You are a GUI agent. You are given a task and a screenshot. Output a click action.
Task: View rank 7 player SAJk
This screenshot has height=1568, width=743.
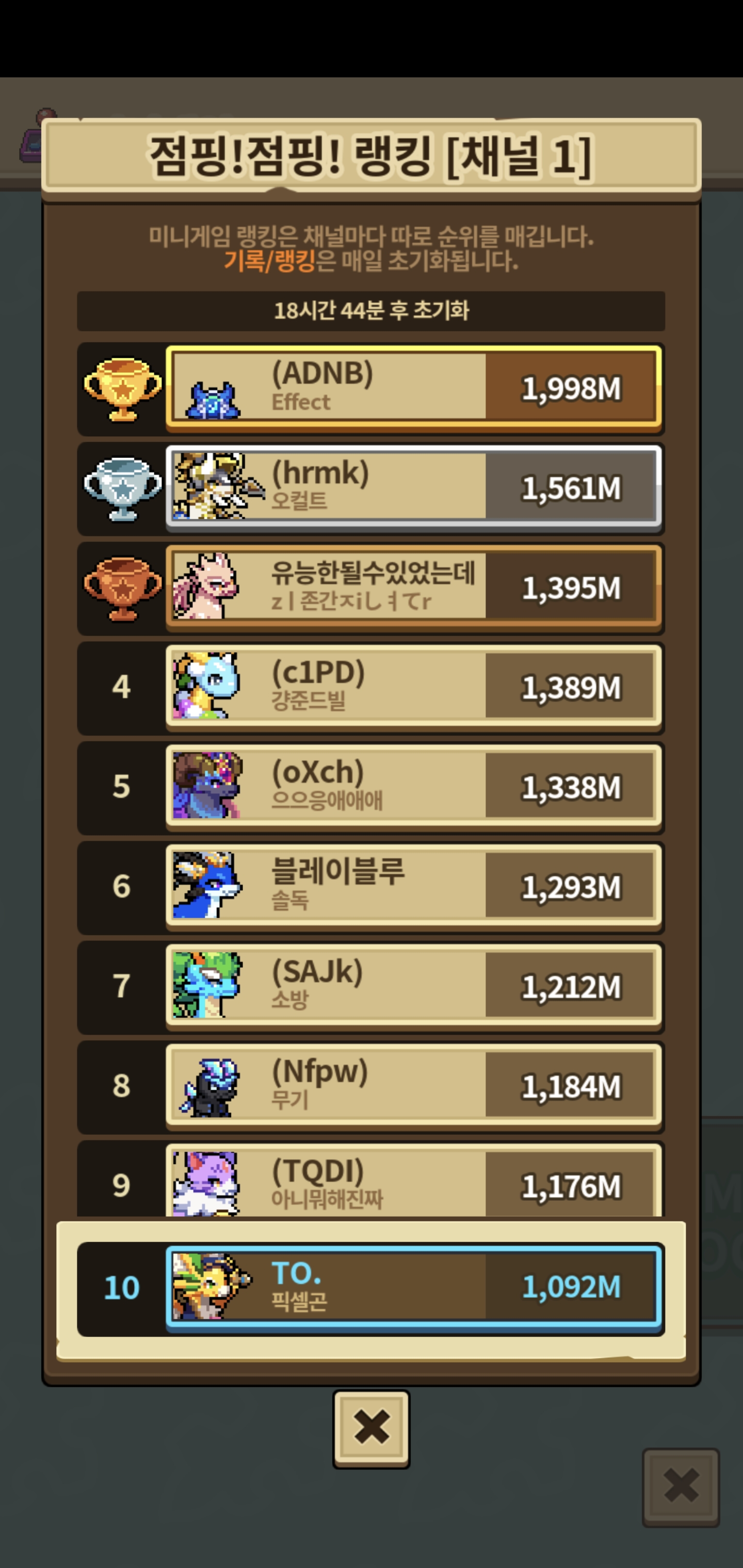[413, 986]
